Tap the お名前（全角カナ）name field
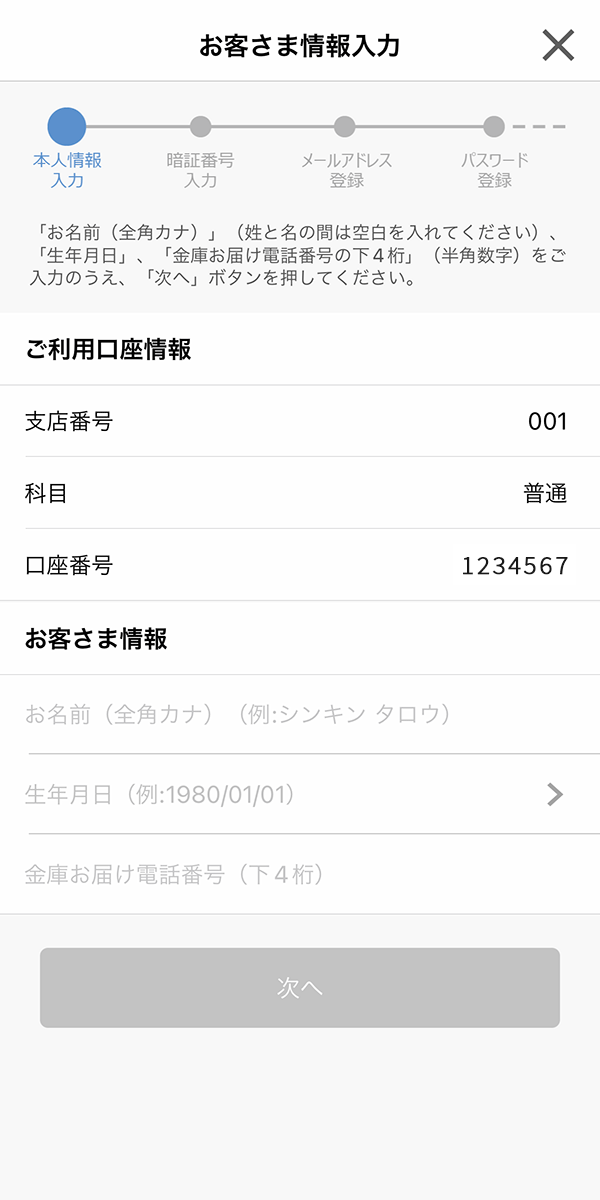600x1200 pixels. pos(300,714)
